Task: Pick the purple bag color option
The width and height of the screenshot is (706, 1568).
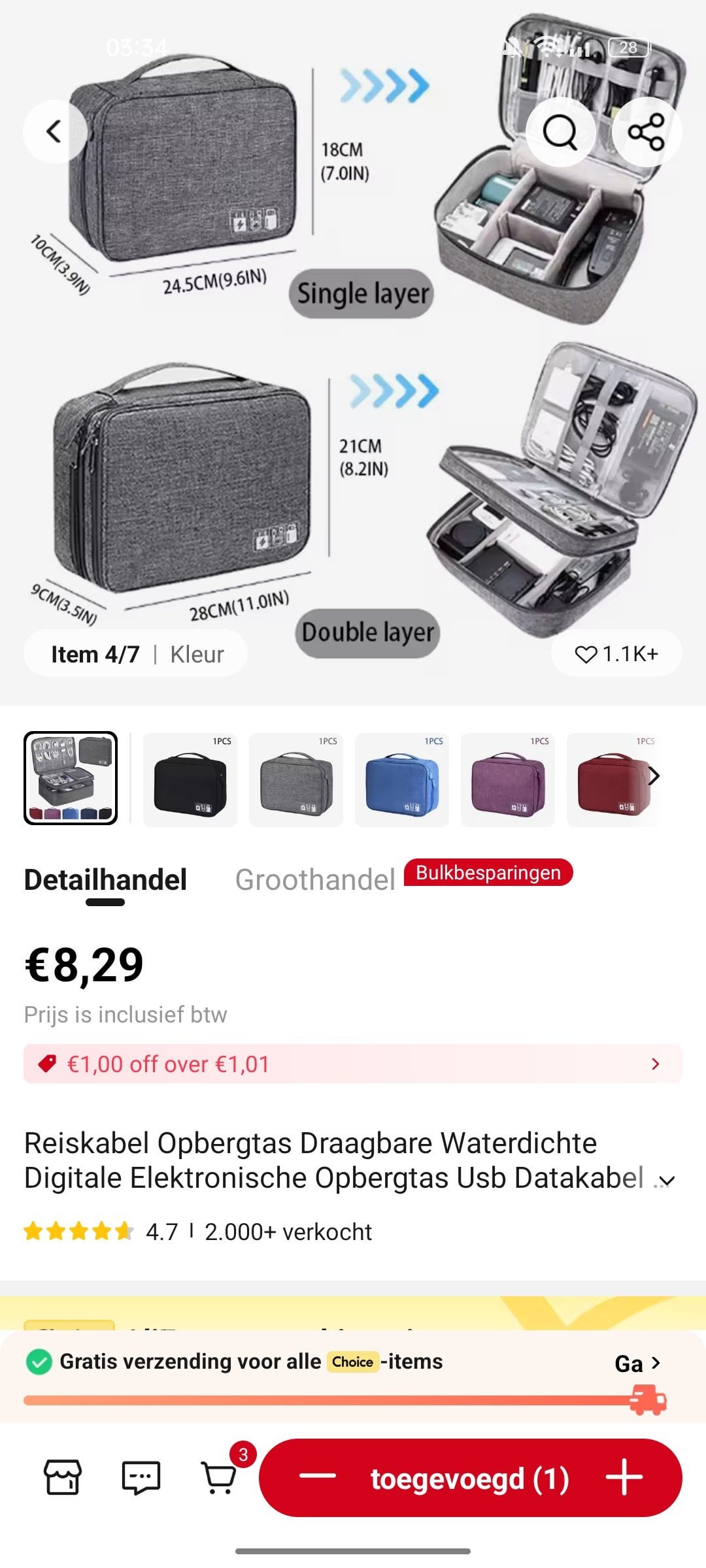Action: (x=508, y=779)
